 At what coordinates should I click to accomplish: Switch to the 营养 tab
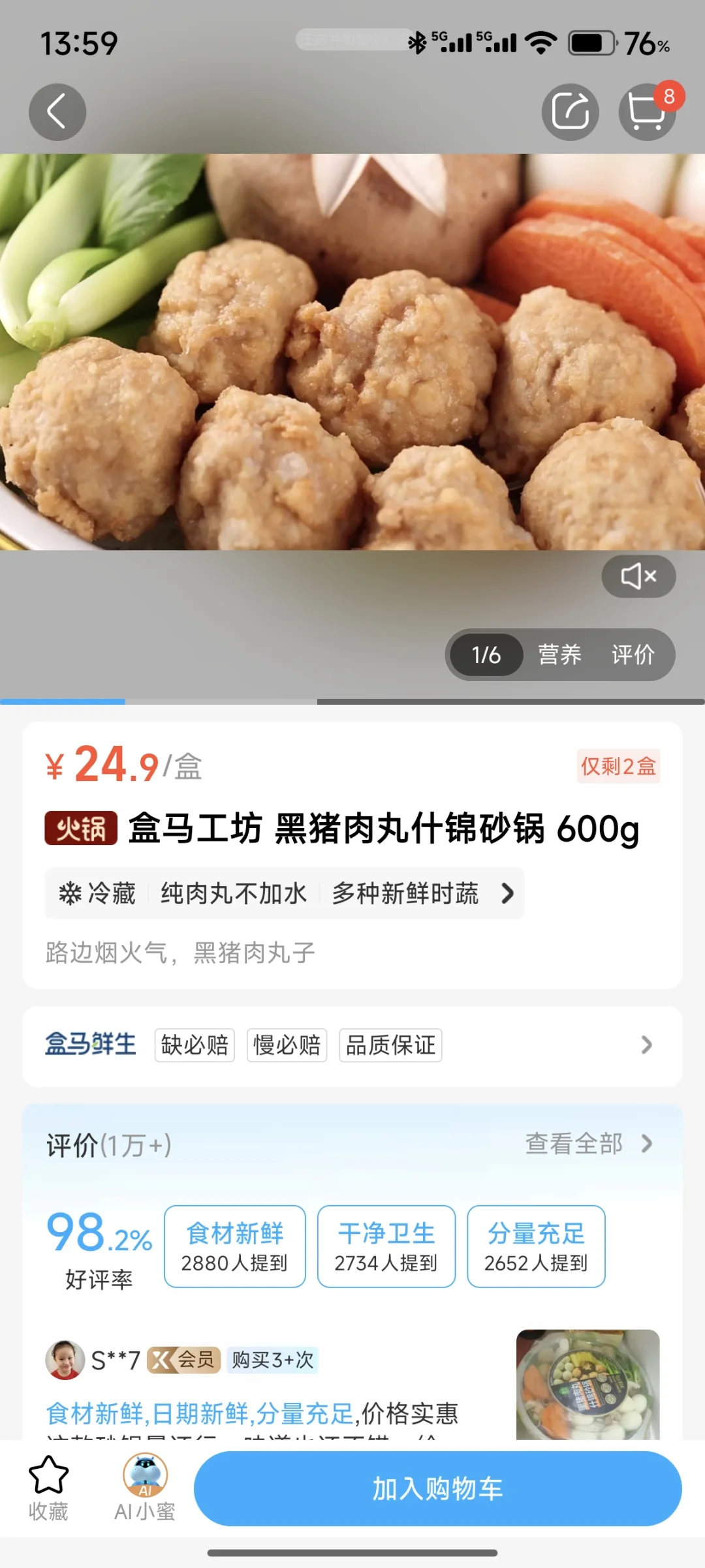click(559, 654)
